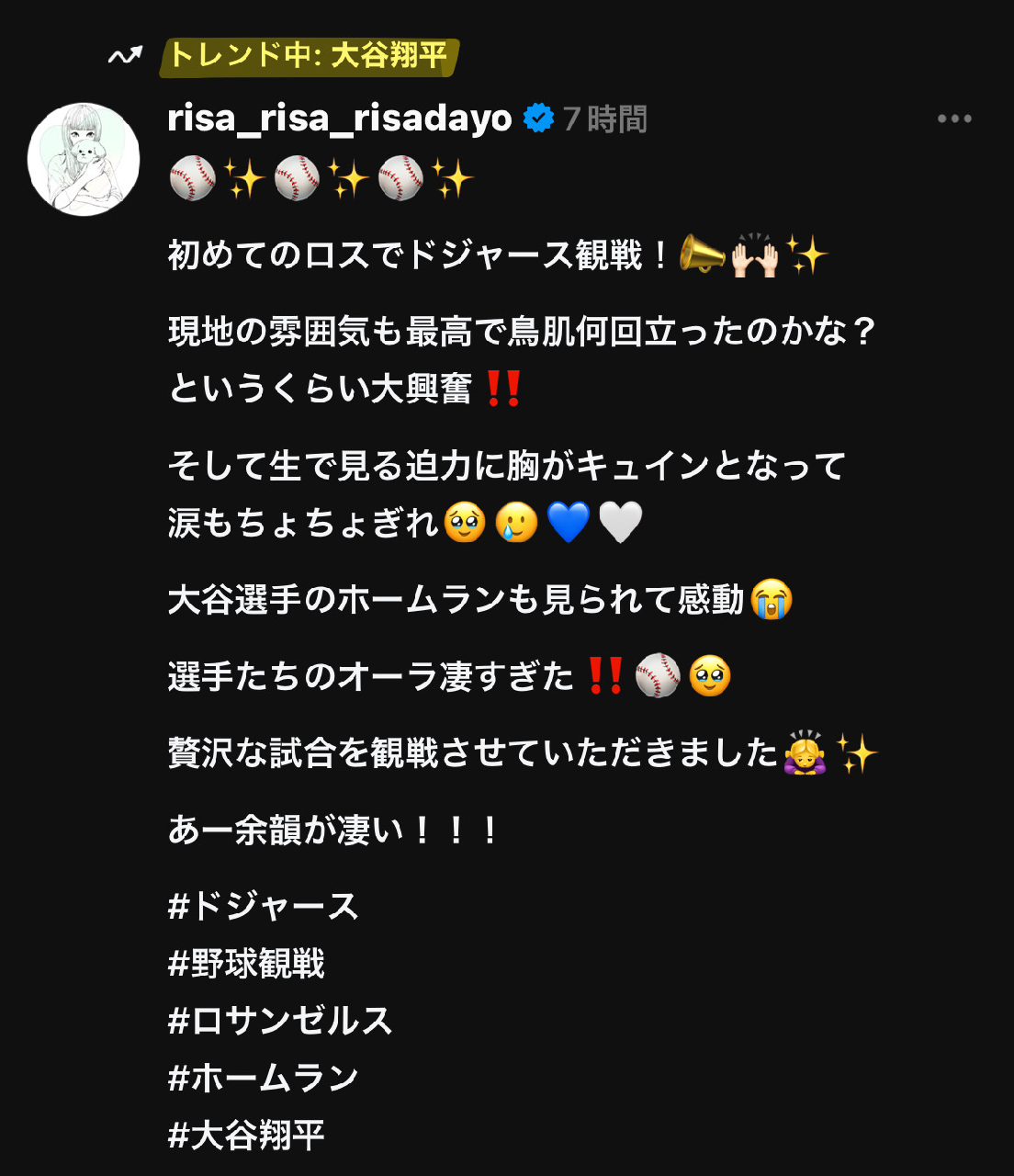This screenshot has height=1176, width=1014.
Task: Open the #野球観戦 hashtag
Action: (246, 964)
